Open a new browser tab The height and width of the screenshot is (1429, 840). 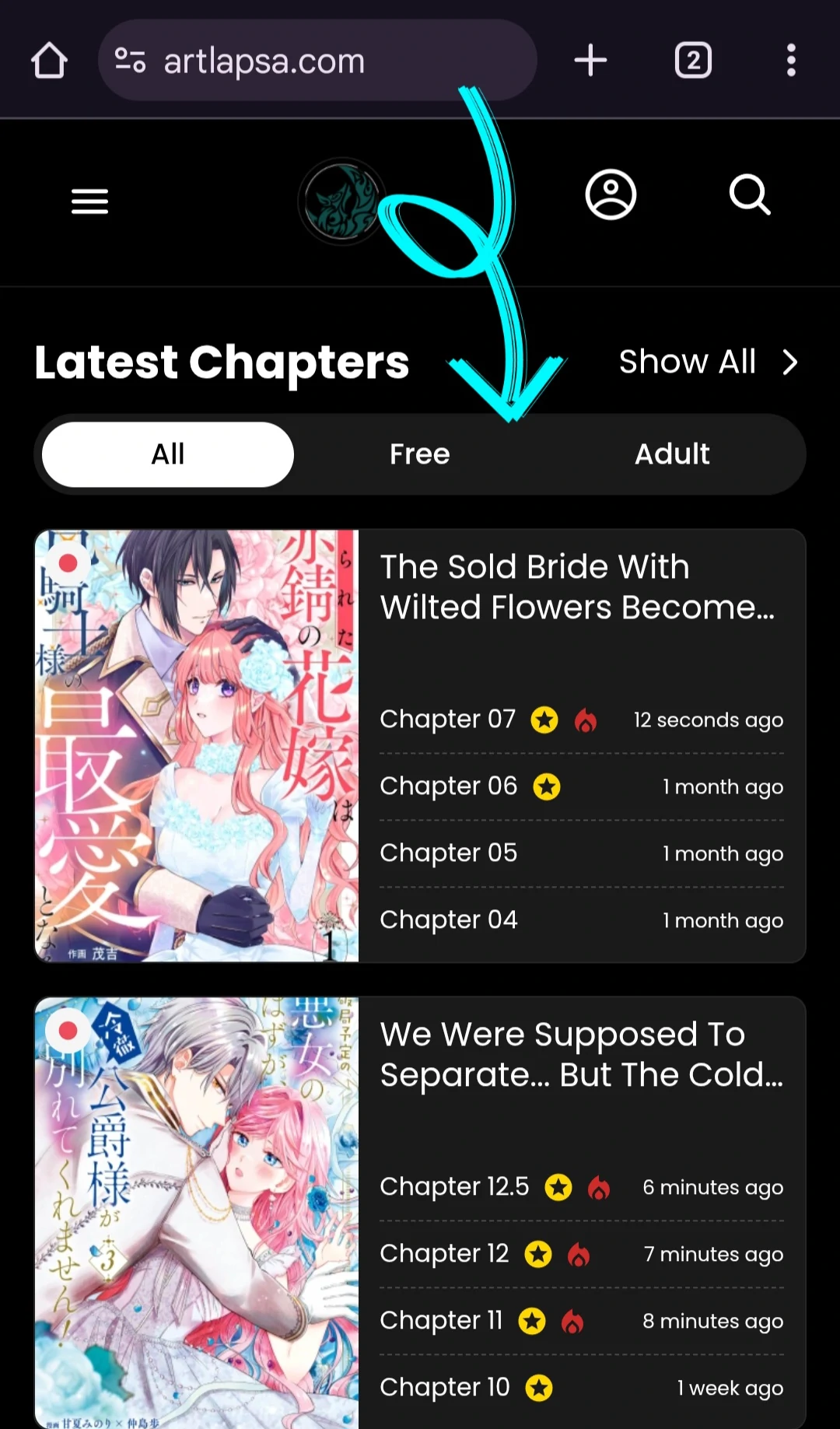click(590, 61)
